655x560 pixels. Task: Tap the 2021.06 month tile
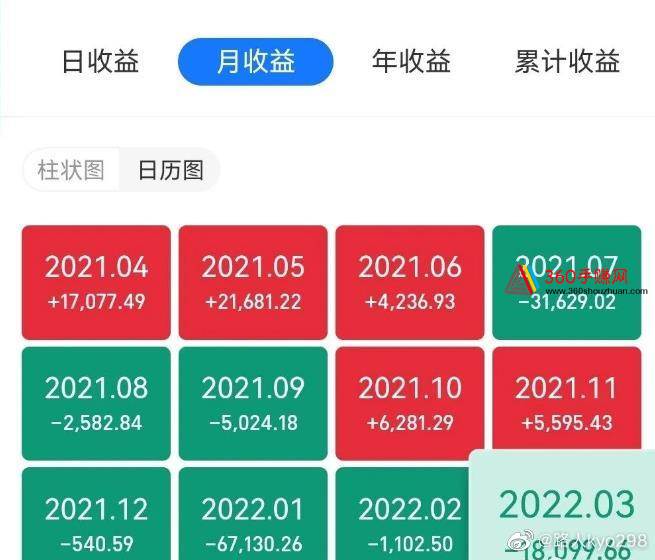coord(410,282)
